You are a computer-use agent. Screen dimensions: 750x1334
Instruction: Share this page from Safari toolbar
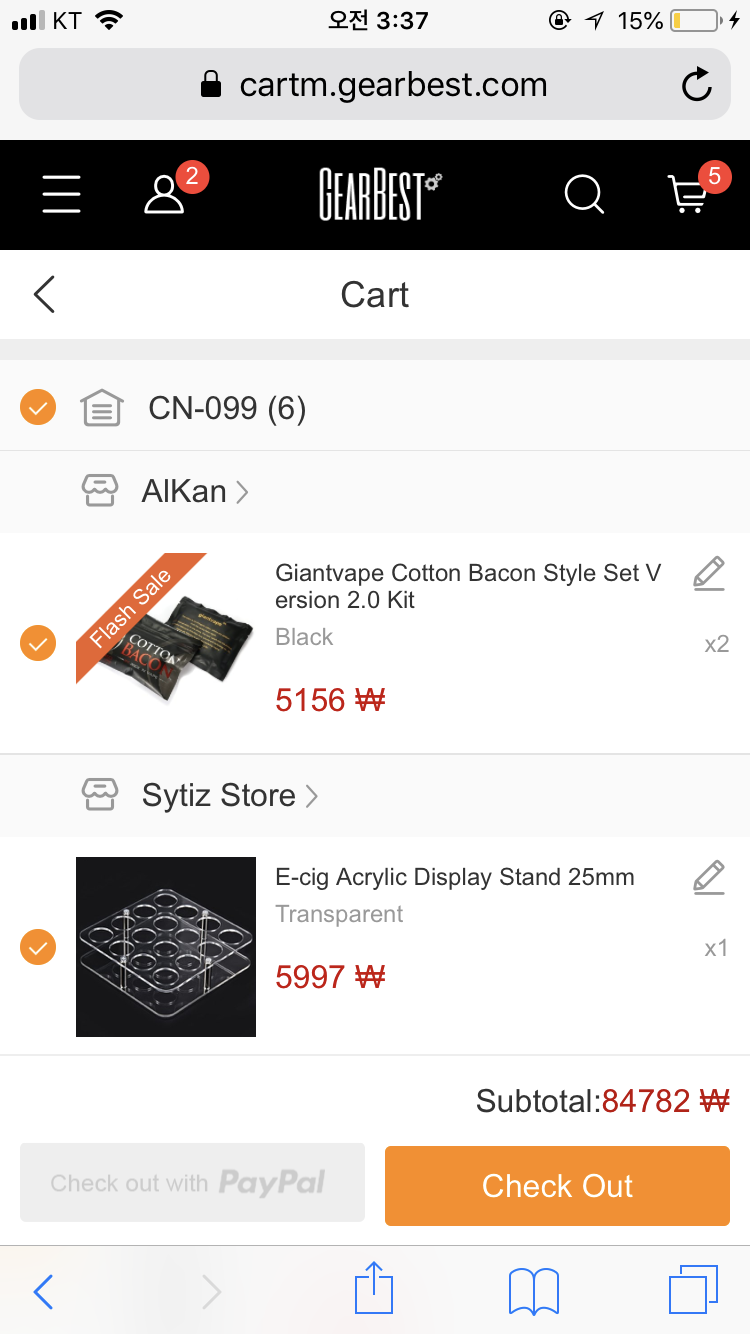(375, 1290)
